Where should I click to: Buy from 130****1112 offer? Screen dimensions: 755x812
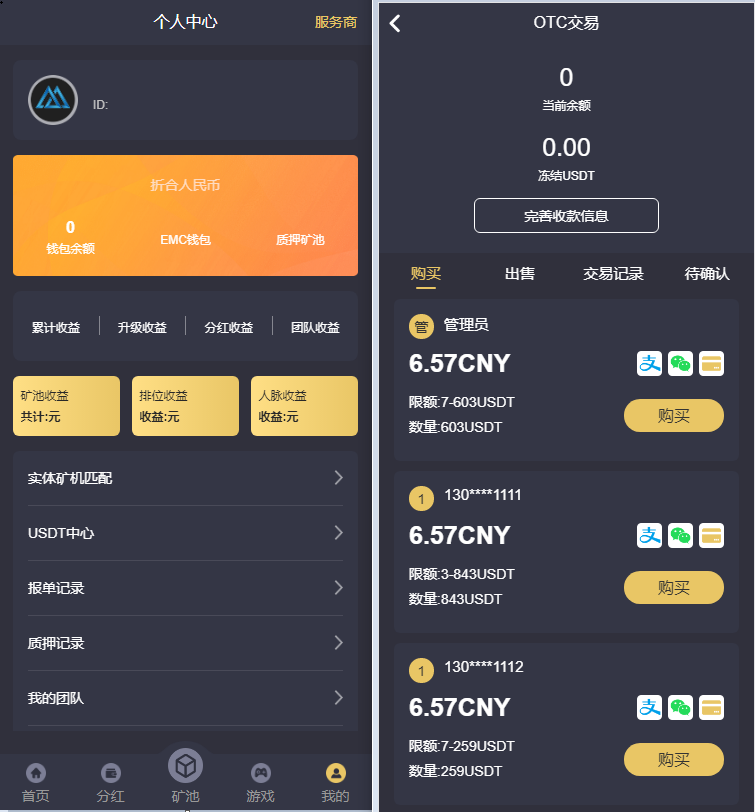coord(673,759)
